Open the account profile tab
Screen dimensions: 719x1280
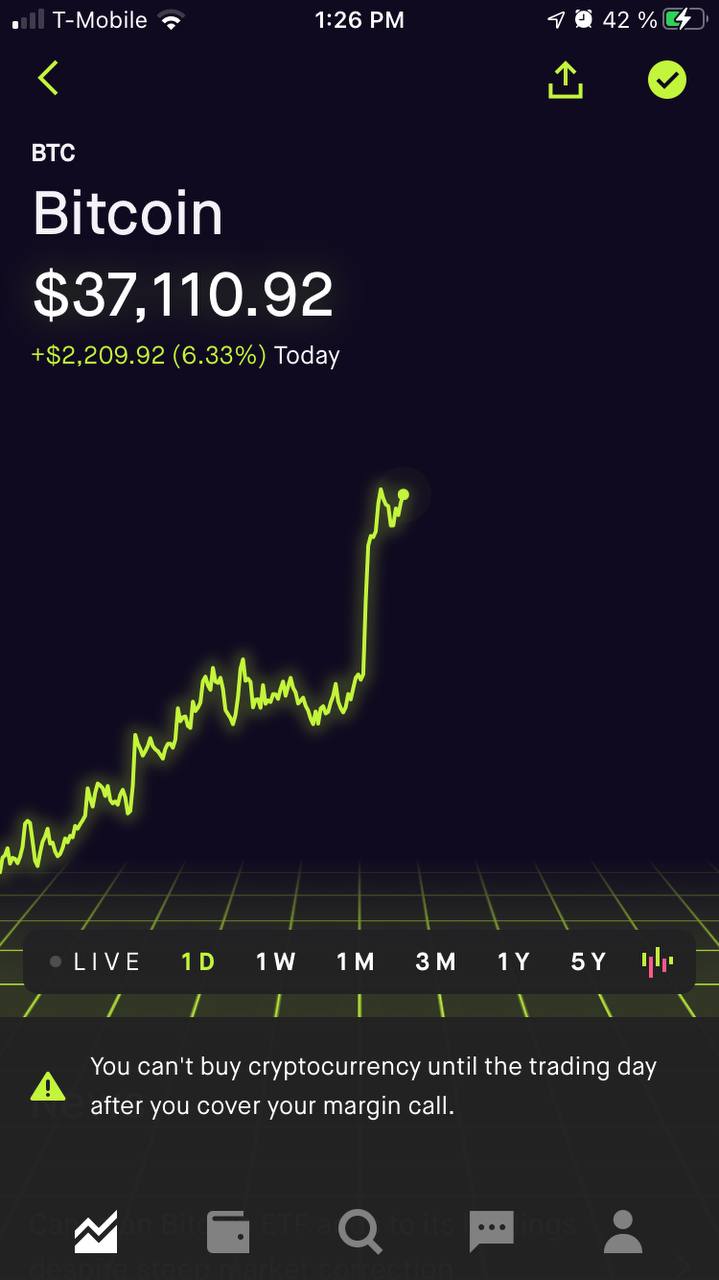(623, 1232)
